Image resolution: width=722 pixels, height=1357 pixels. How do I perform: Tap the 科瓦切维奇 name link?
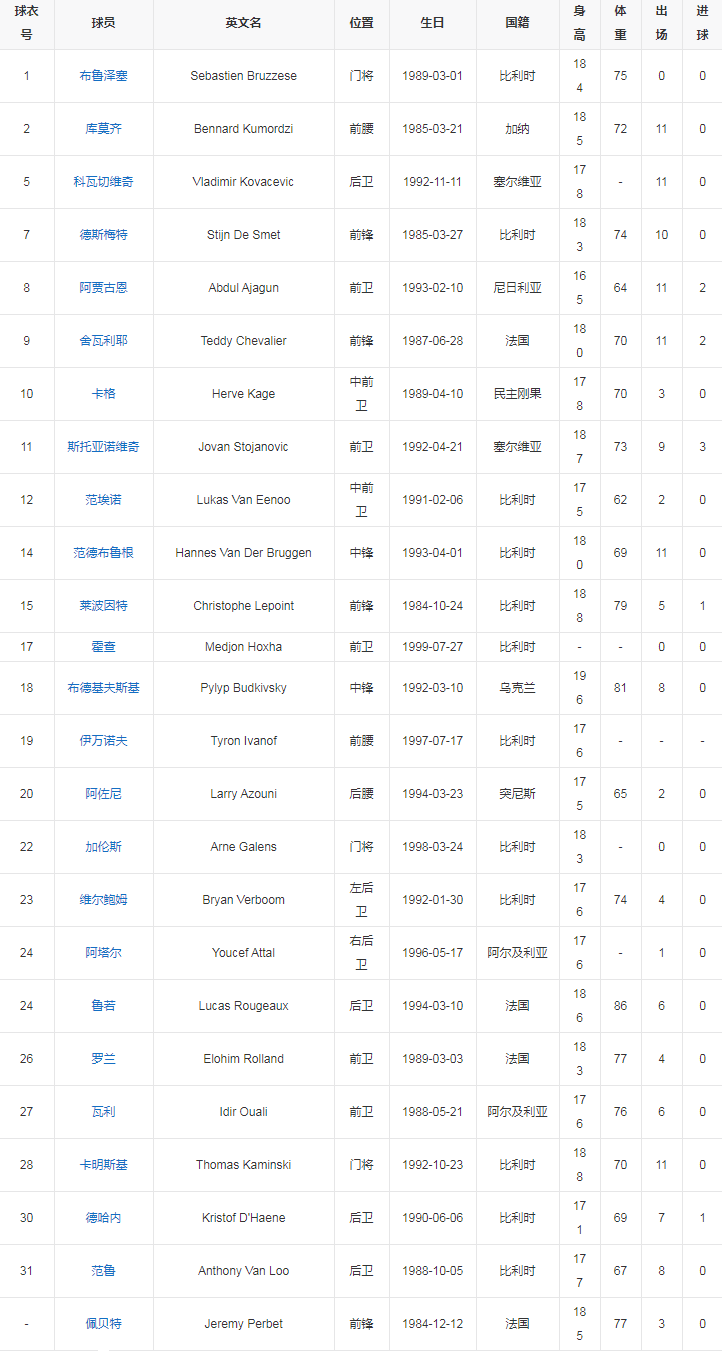(x=103, y=182)
